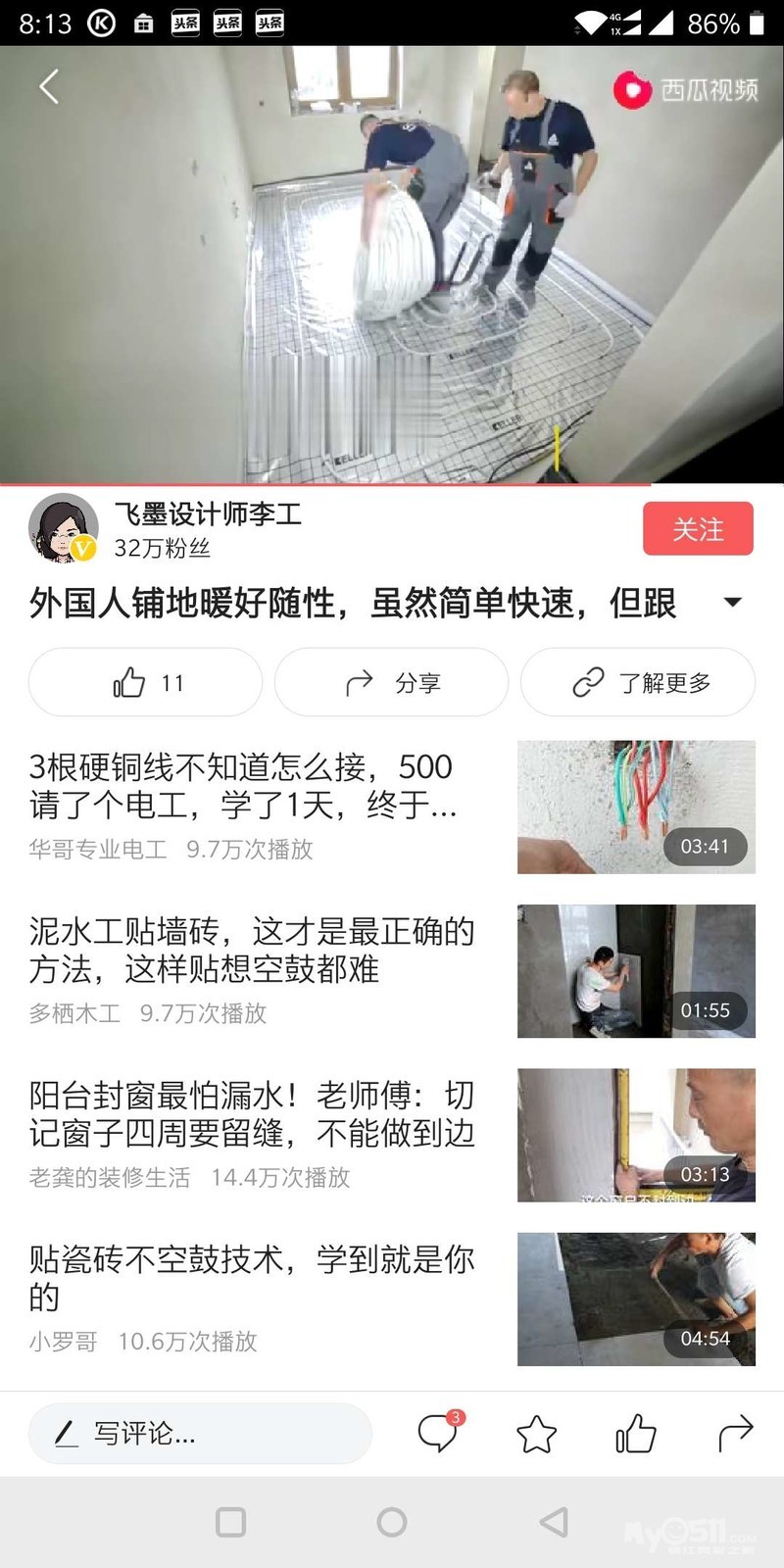Tap the share arrow in bottom bar

[x=735, y=1434]
